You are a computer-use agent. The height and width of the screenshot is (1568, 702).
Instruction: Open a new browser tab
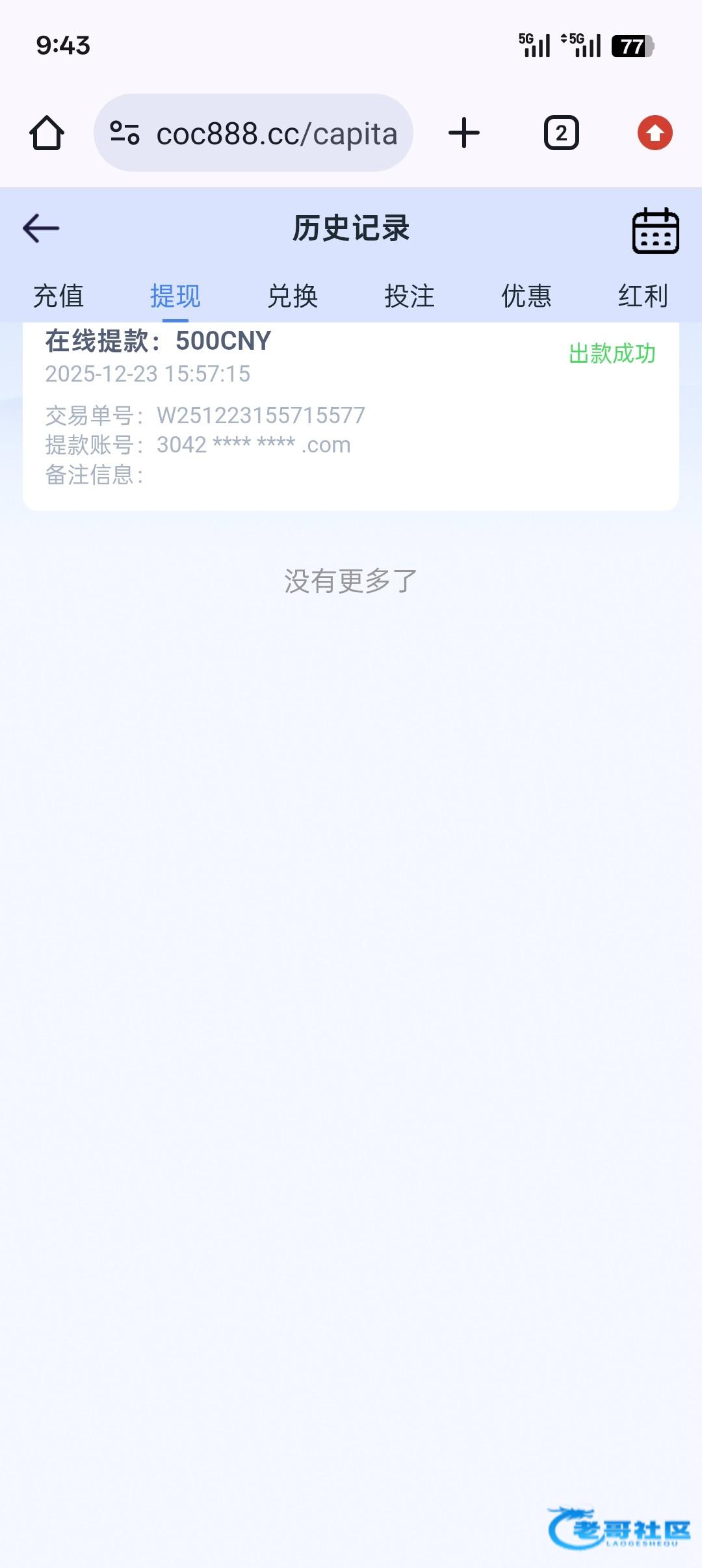point(464,133)
